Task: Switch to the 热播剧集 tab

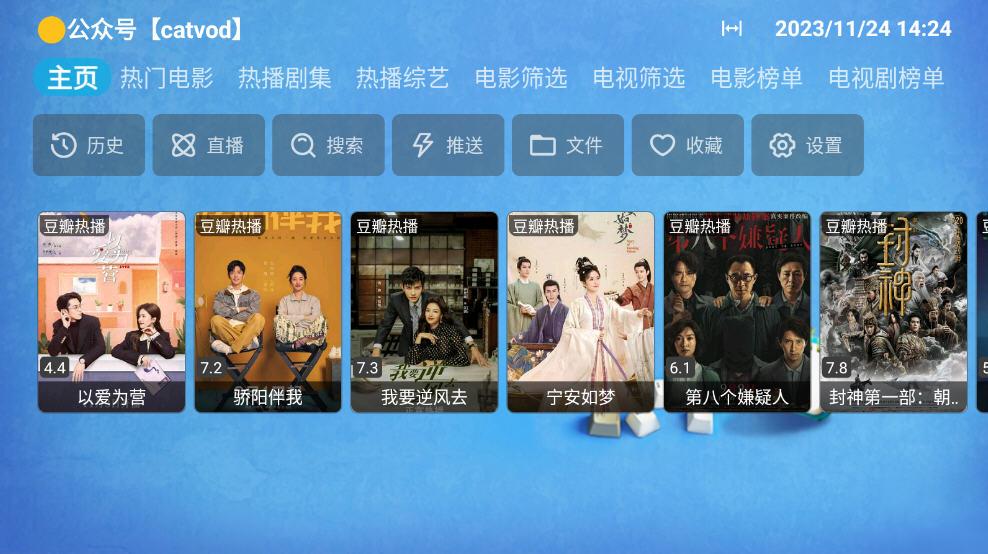Action: [285, 78]
